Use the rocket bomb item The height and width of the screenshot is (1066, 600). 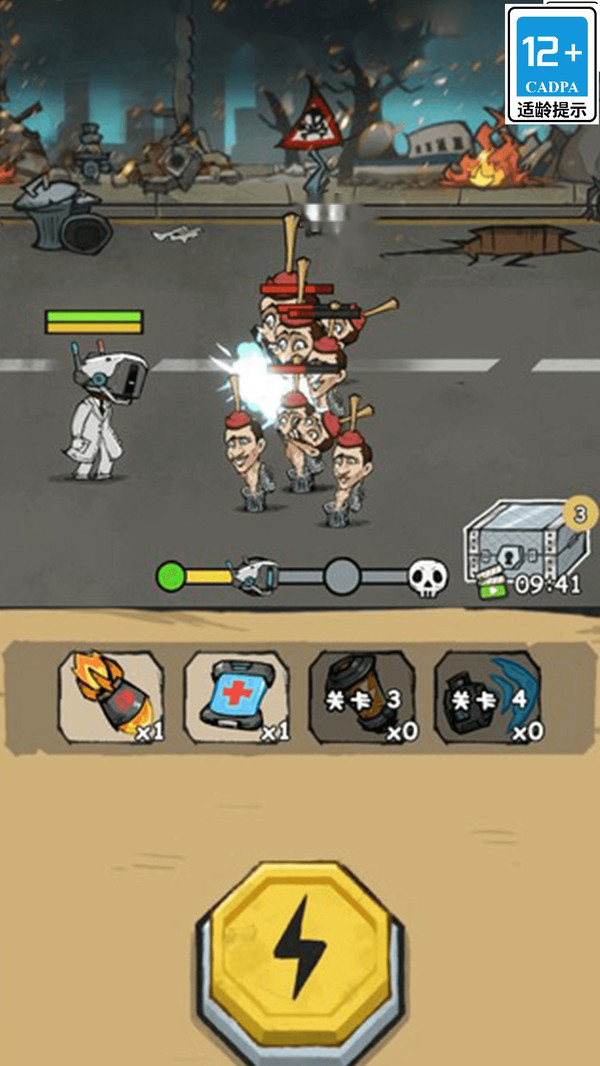click(111, 697)
